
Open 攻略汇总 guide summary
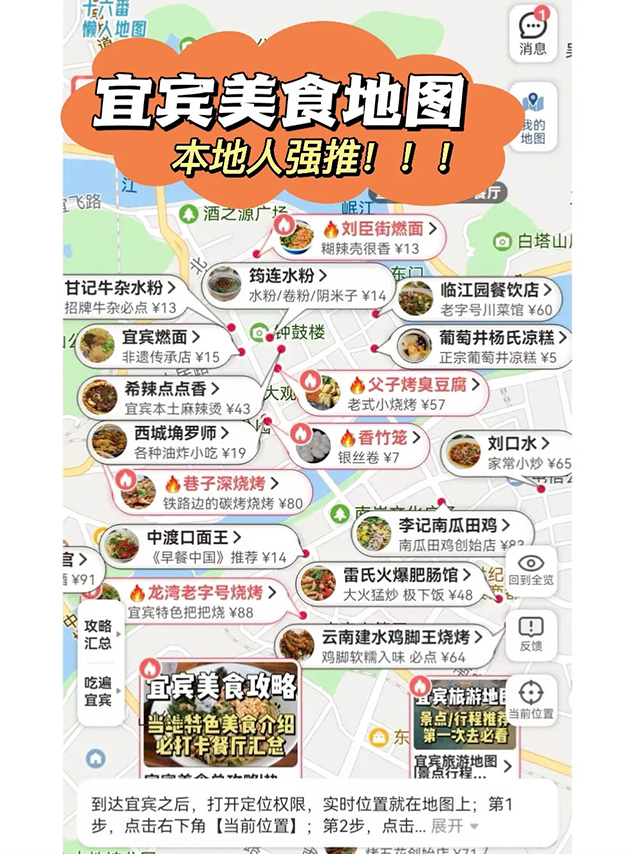[x=98, y=634]
